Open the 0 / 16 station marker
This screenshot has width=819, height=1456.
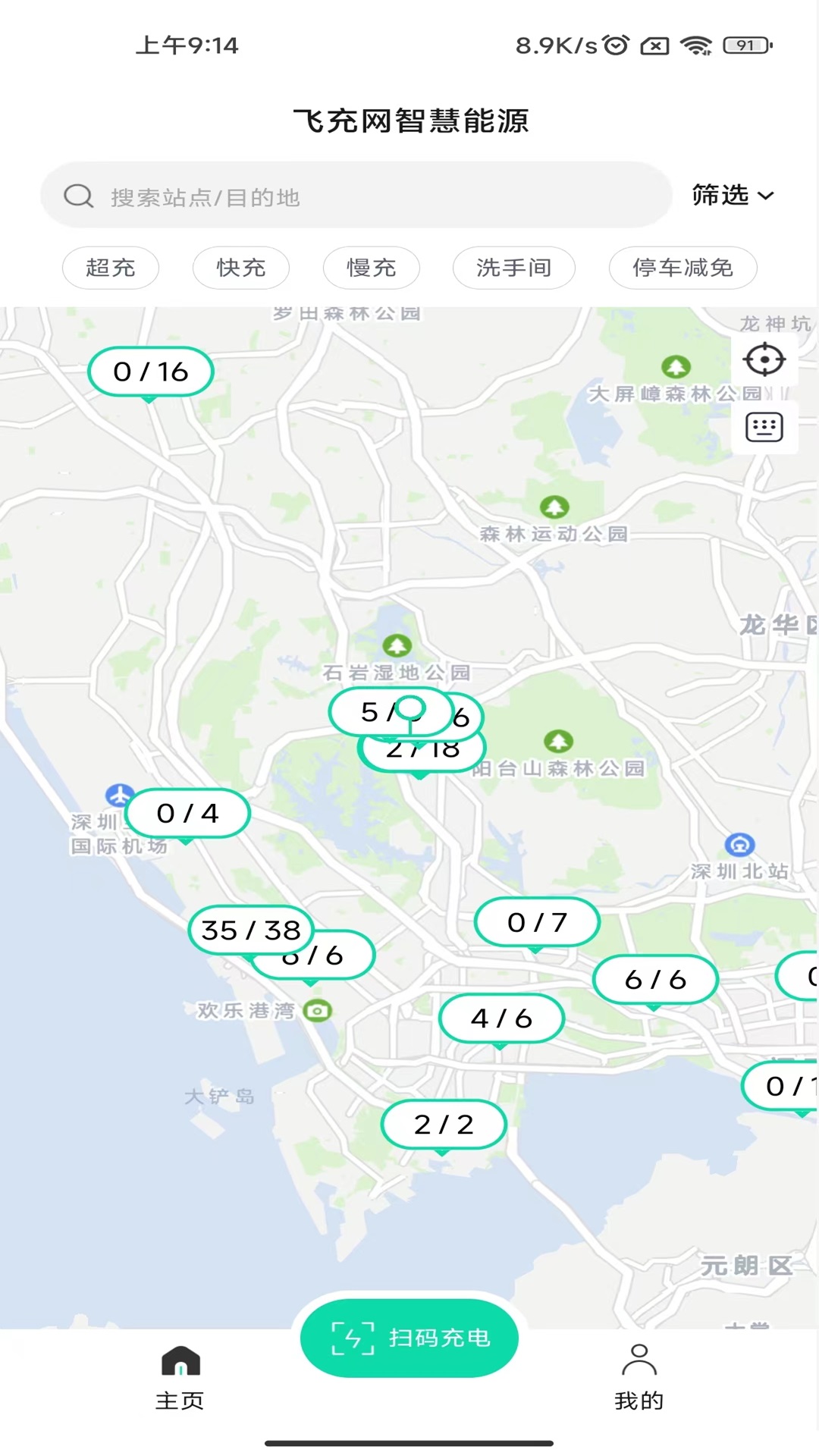151,372
